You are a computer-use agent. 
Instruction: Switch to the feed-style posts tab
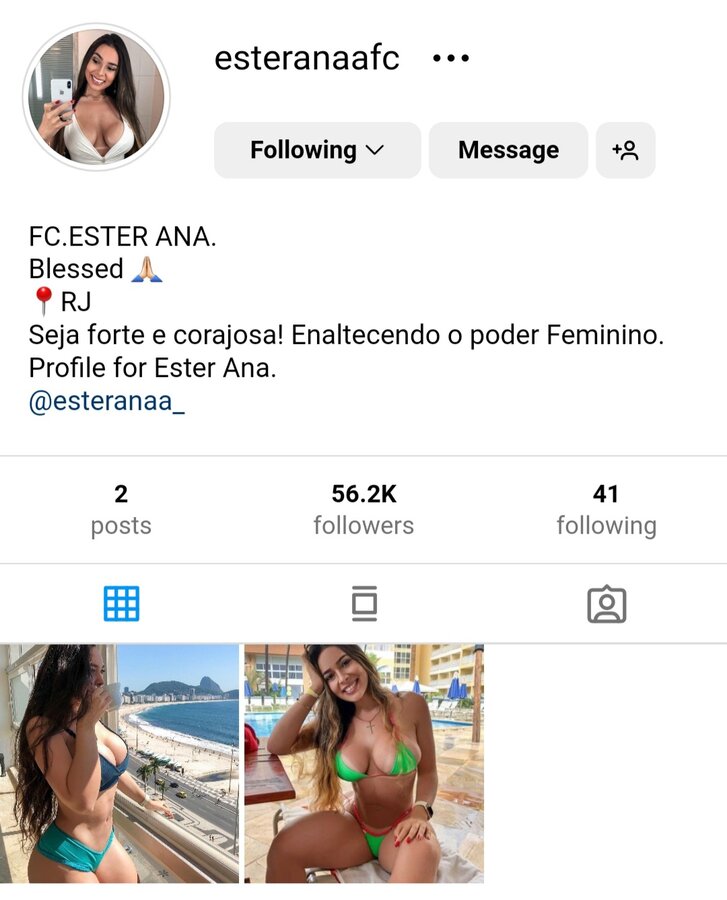364,604
